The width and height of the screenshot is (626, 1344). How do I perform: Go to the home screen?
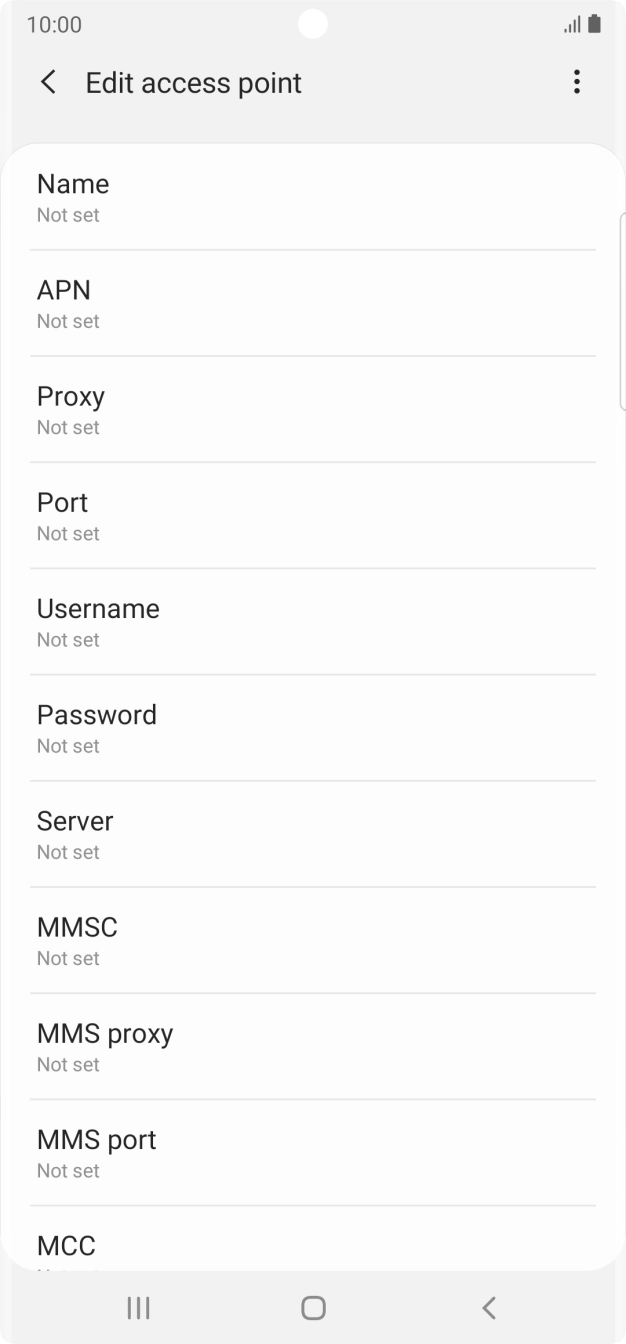(313, 1307)
